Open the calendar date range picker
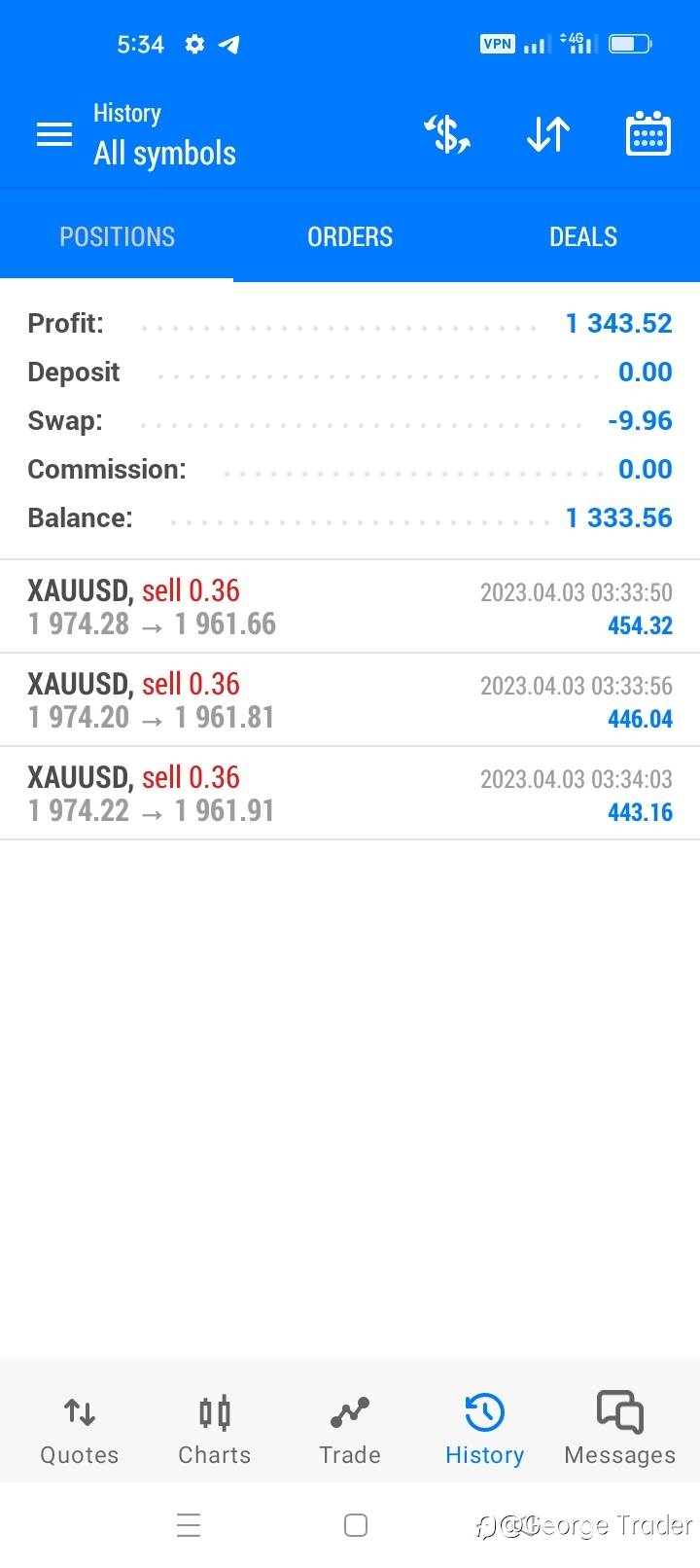The width and height of the screenshot is (700, 1568). (647, 134)
